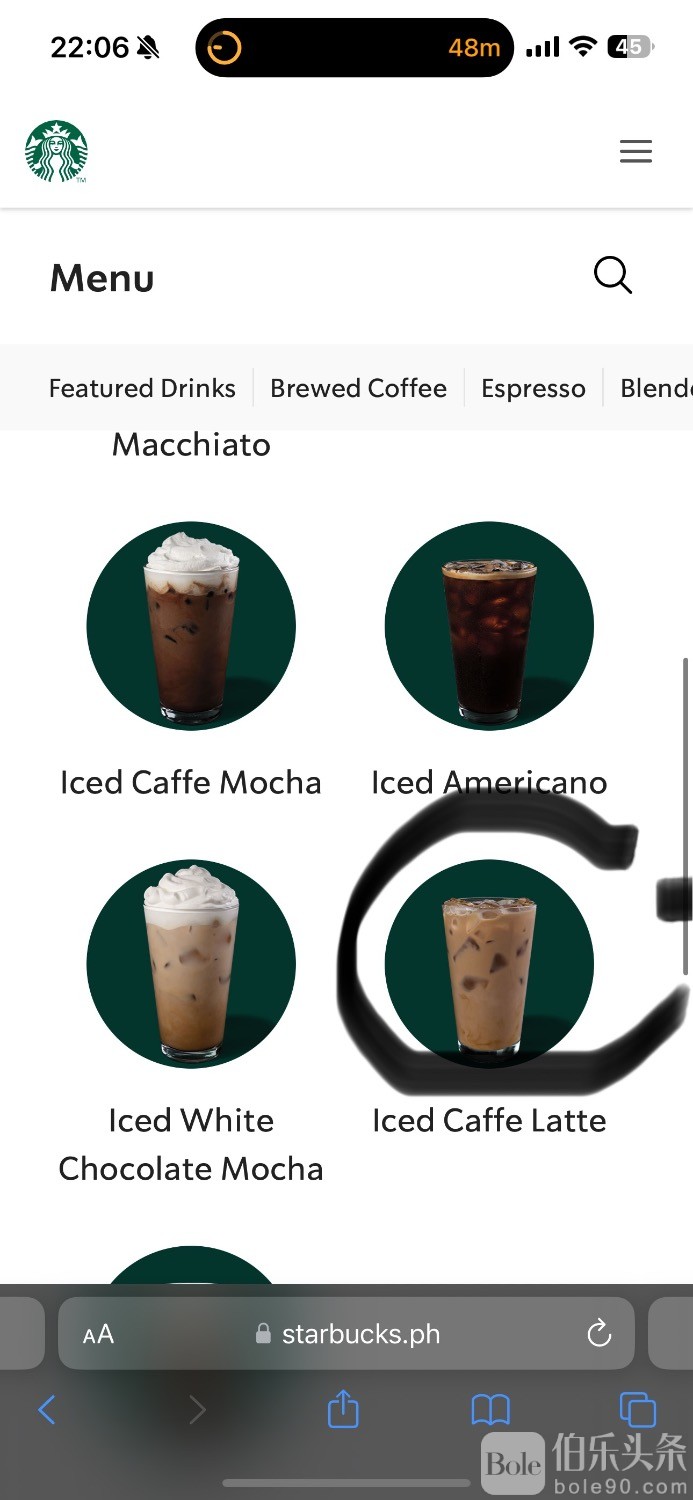The image size is (693, 1500).
Task: Go to the Starbucks home logo
Action: coord(56,151)
